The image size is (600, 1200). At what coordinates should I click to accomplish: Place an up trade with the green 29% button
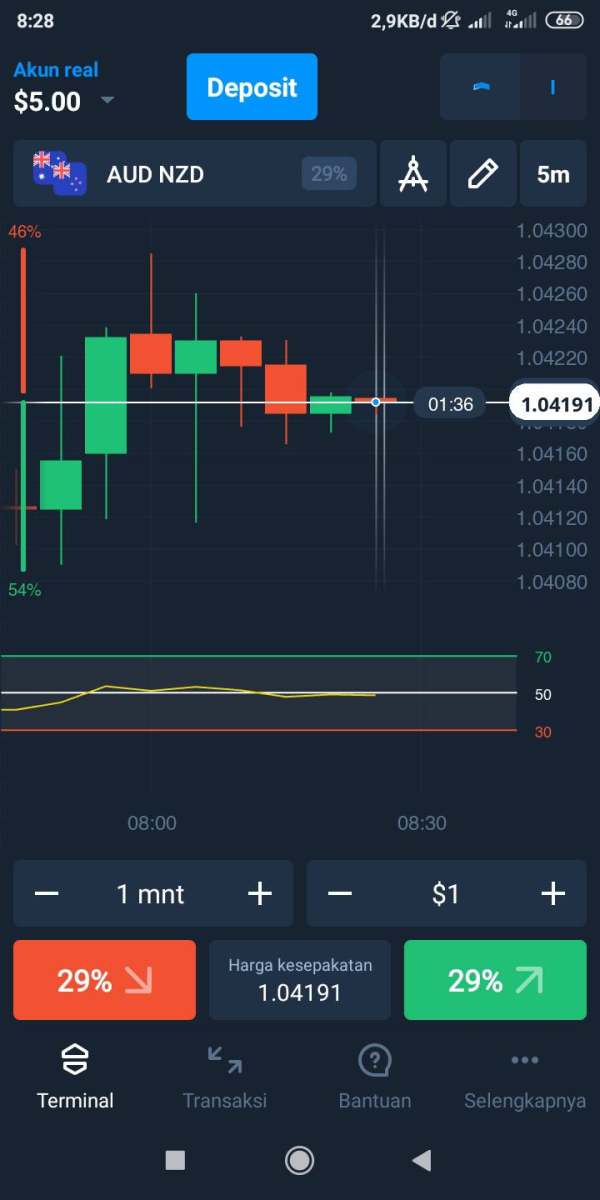495,980
